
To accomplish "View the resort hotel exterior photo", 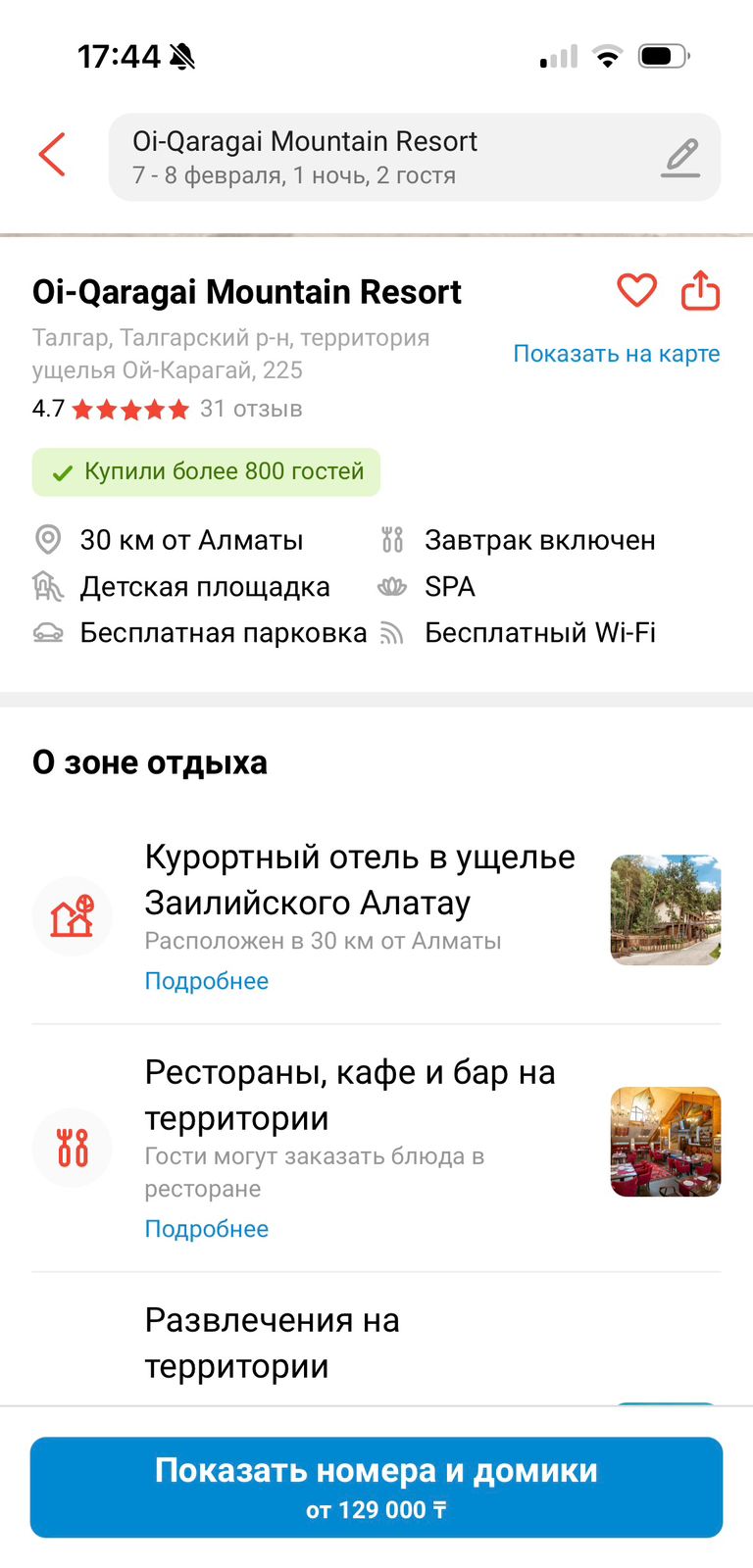I will point(665,910).
